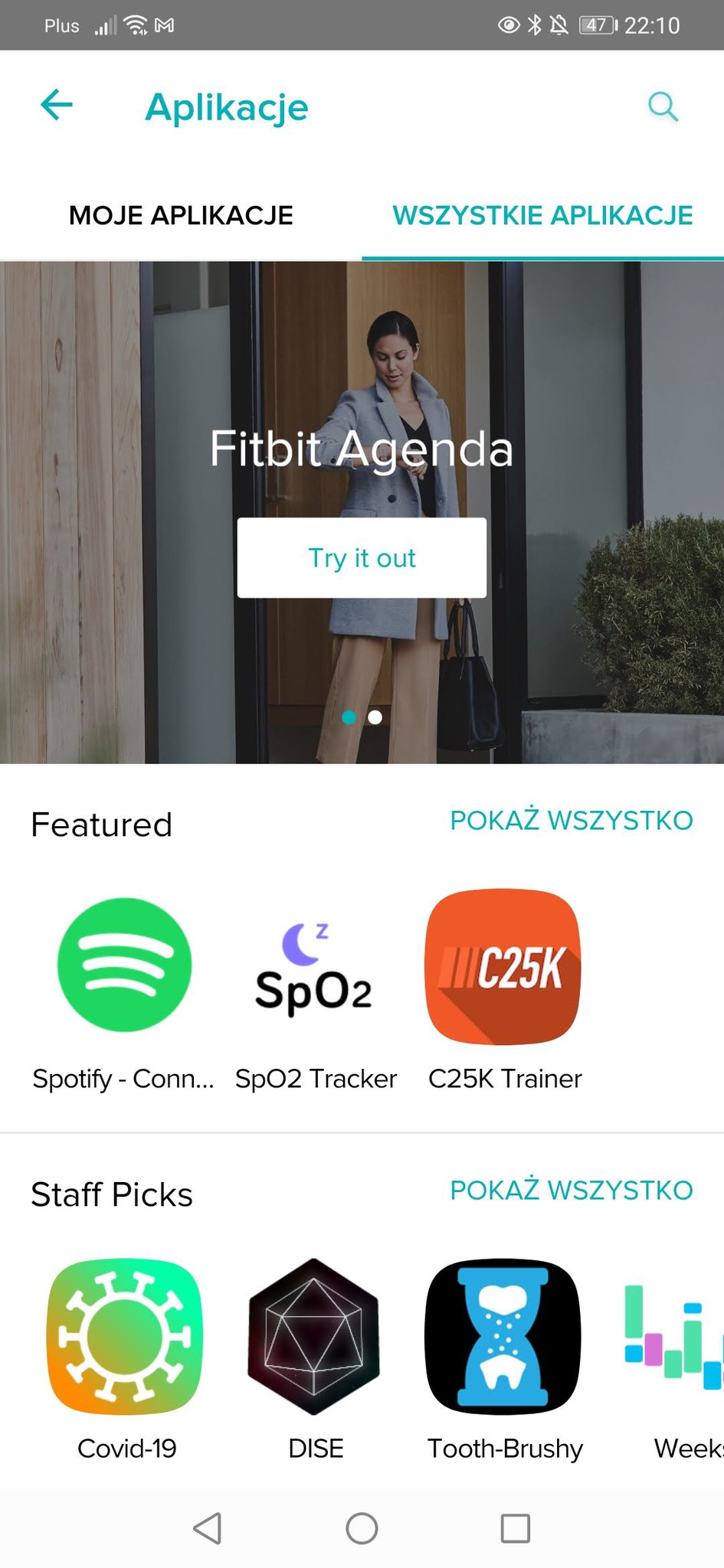Image resolution: width=724 pixels, height=1568 pixels.
Task: Show all Staff Picks via Pokaż wszystko
Action: tap(571, 1191)
